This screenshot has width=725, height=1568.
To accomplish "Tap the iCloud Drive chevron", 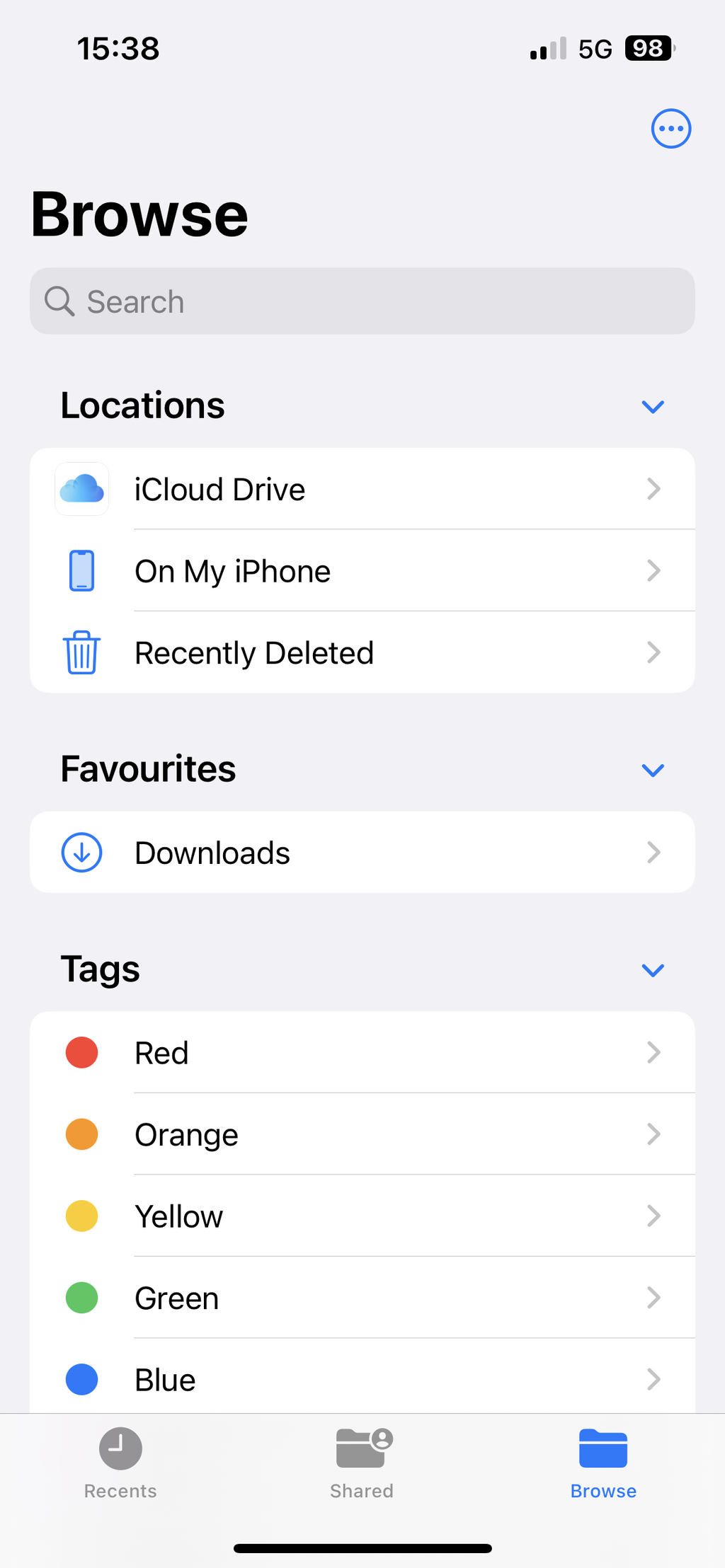I will point(653,489).
